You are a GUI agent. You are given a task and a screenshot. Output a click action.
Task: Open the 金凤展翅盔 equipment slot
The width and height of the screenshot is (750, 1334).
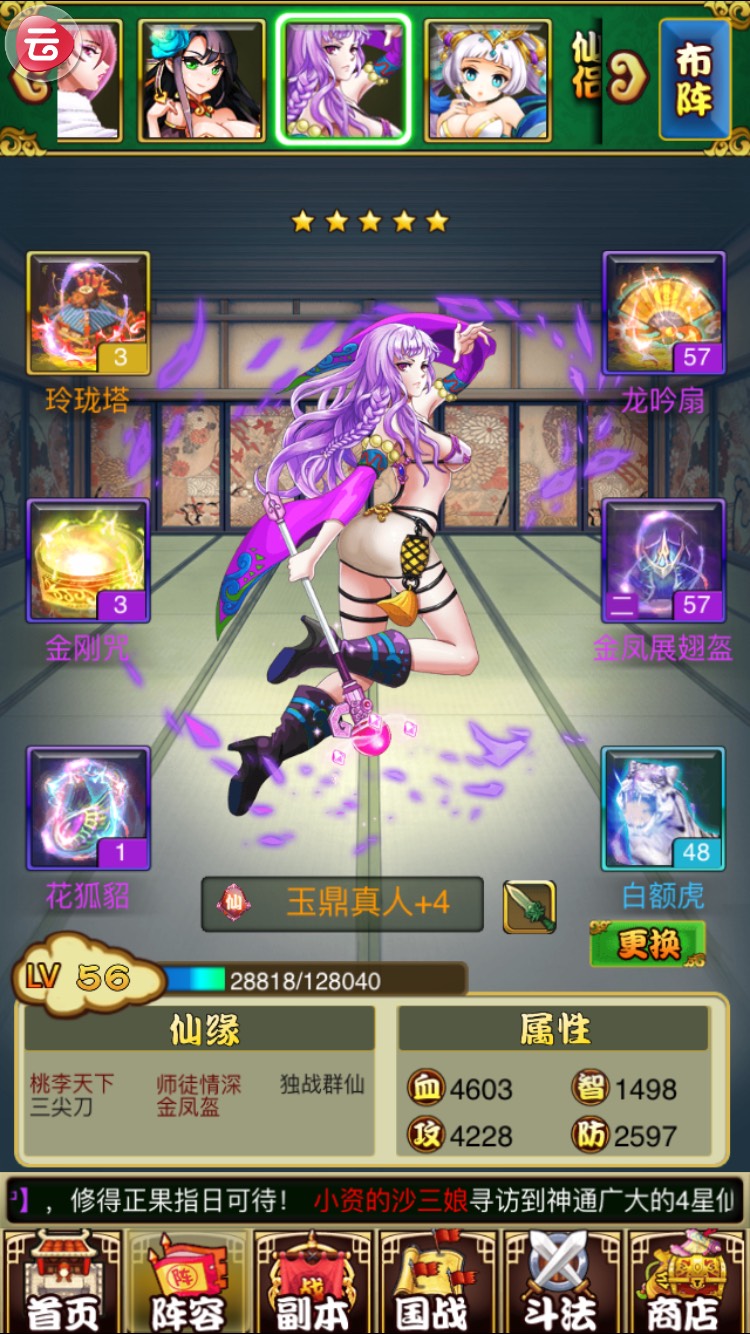point(664,561)
